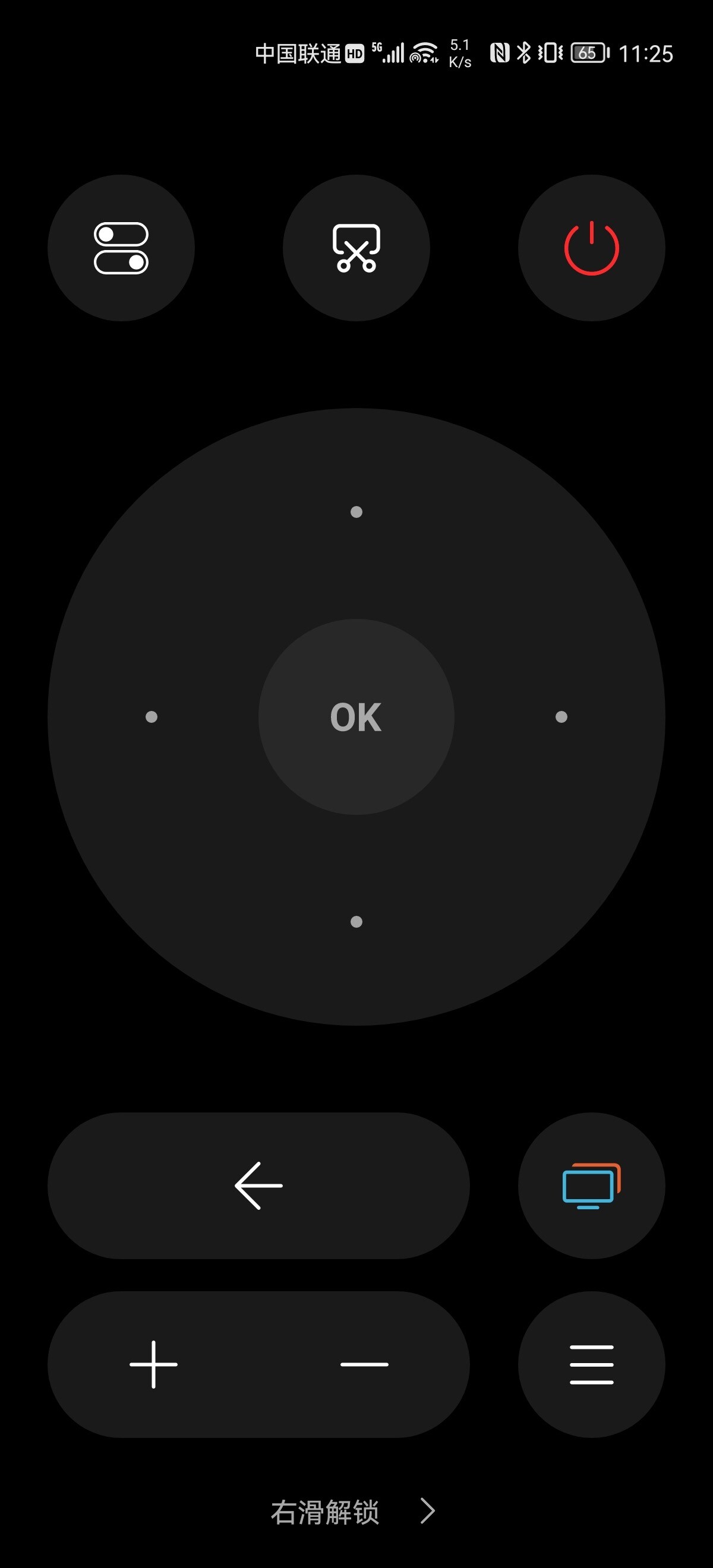Confirm selection with the OK button

click(x=356, y=716)
